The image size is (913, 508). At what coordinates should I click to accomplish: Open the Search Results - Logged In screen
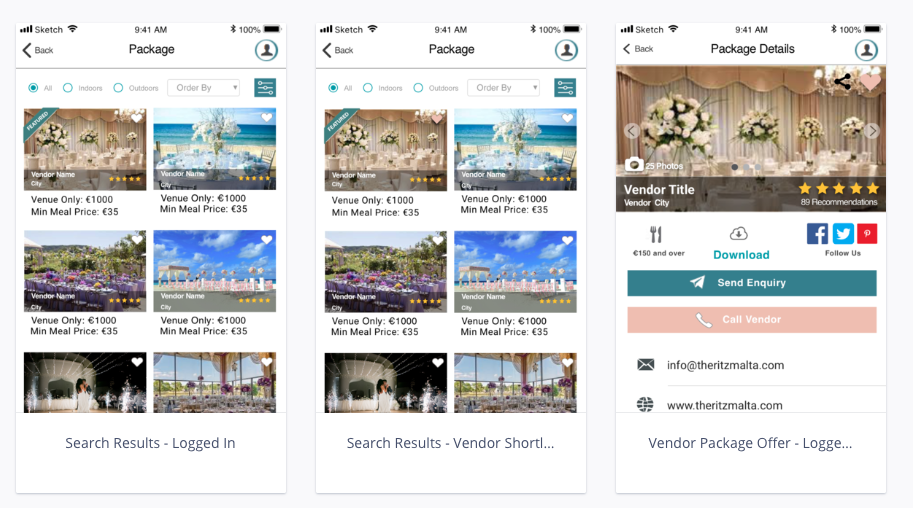pyautogui.click(x=150, y=443)
